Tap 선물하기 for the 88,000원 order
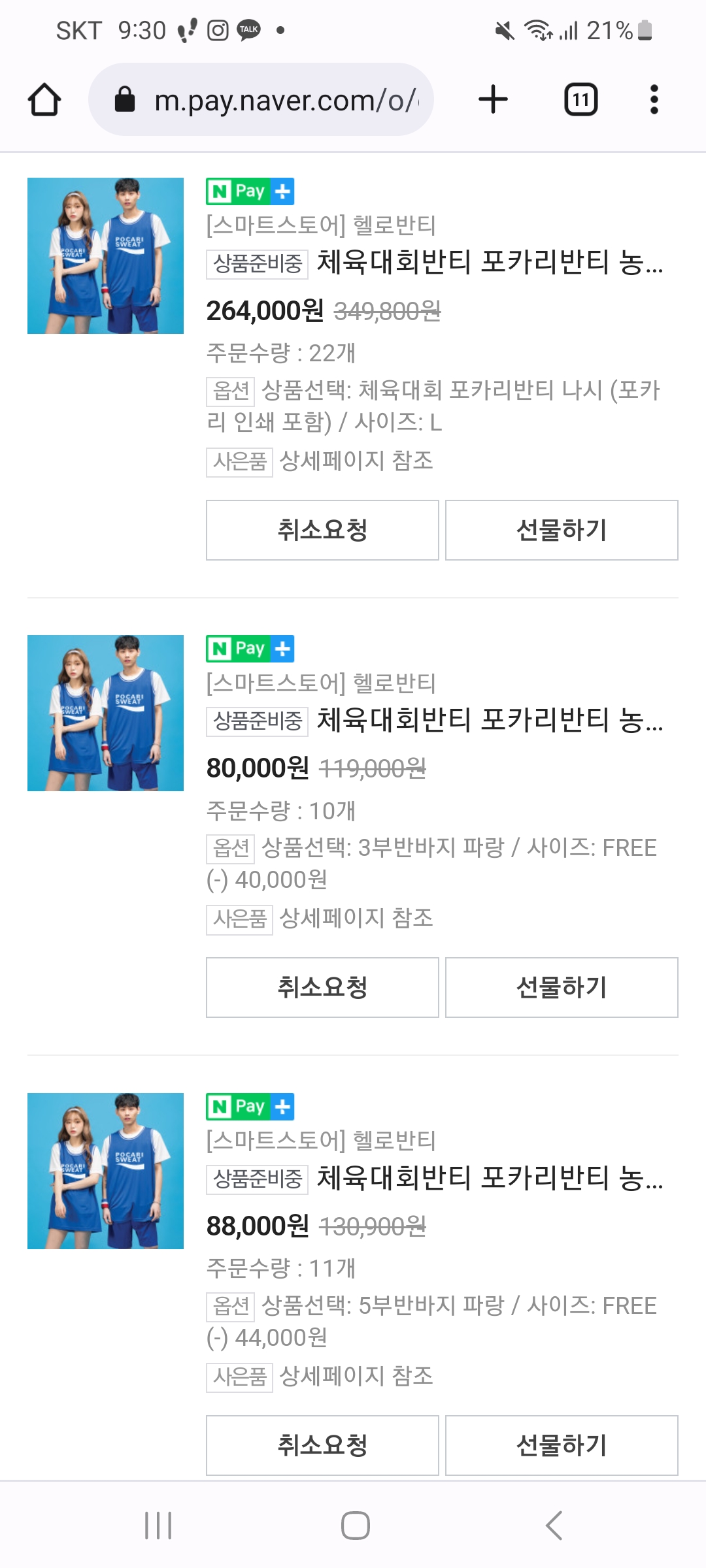The image size is (706, 1568). (x=562, y=1445)
